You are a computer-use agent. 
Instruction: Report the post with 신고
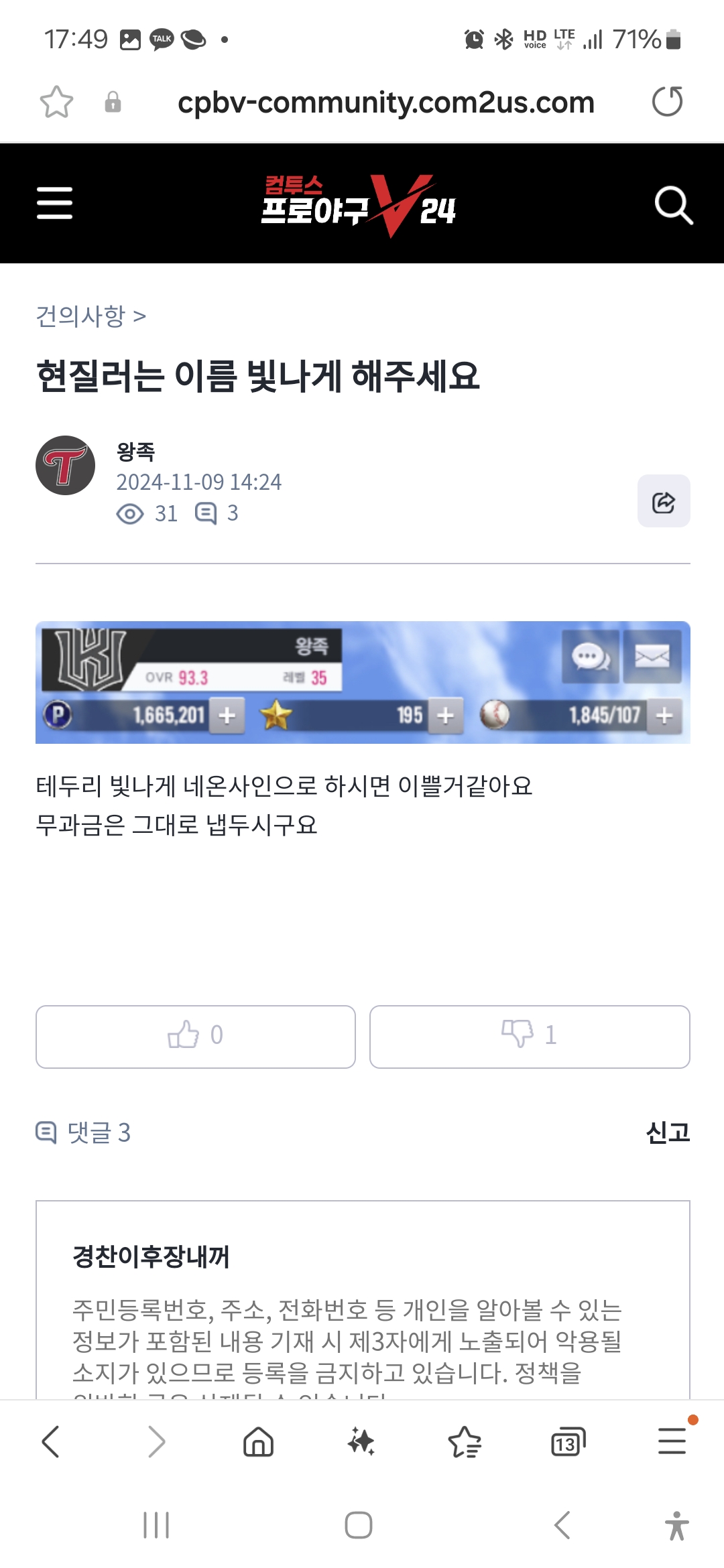tap(668, 1132)
